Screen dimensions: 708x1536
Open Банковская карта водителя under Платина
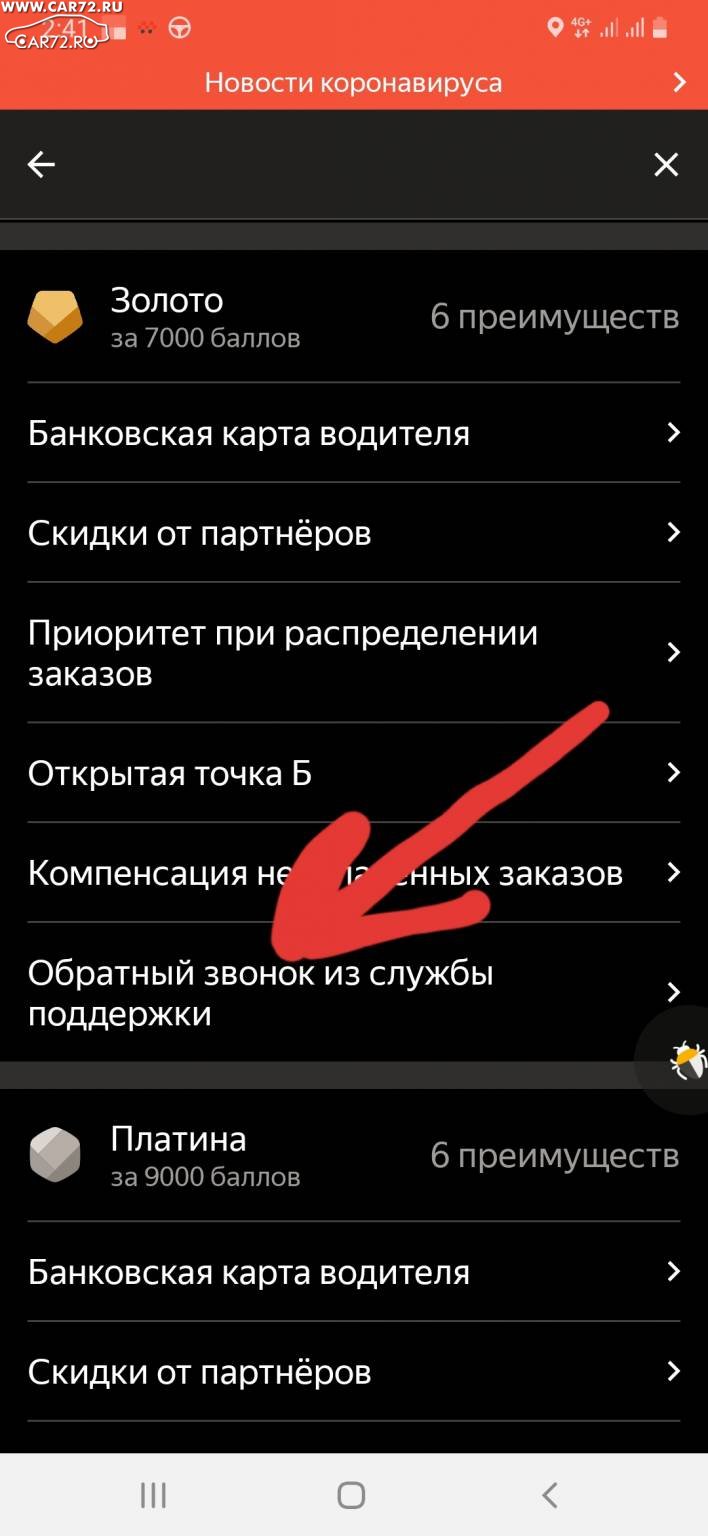point(354,1272)
